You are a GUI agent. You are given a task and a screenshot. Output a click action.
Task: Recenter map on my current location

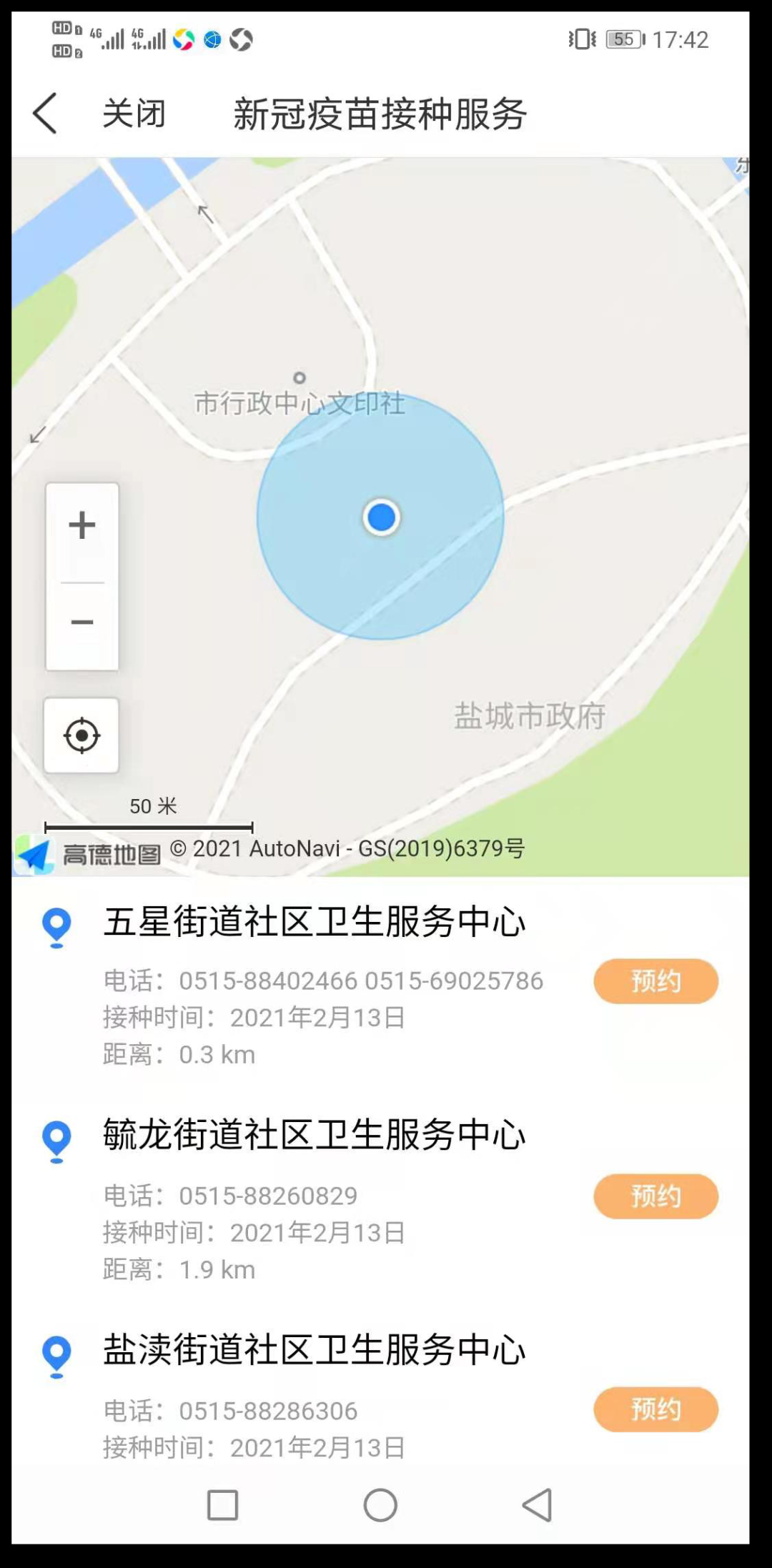point(81,735)
